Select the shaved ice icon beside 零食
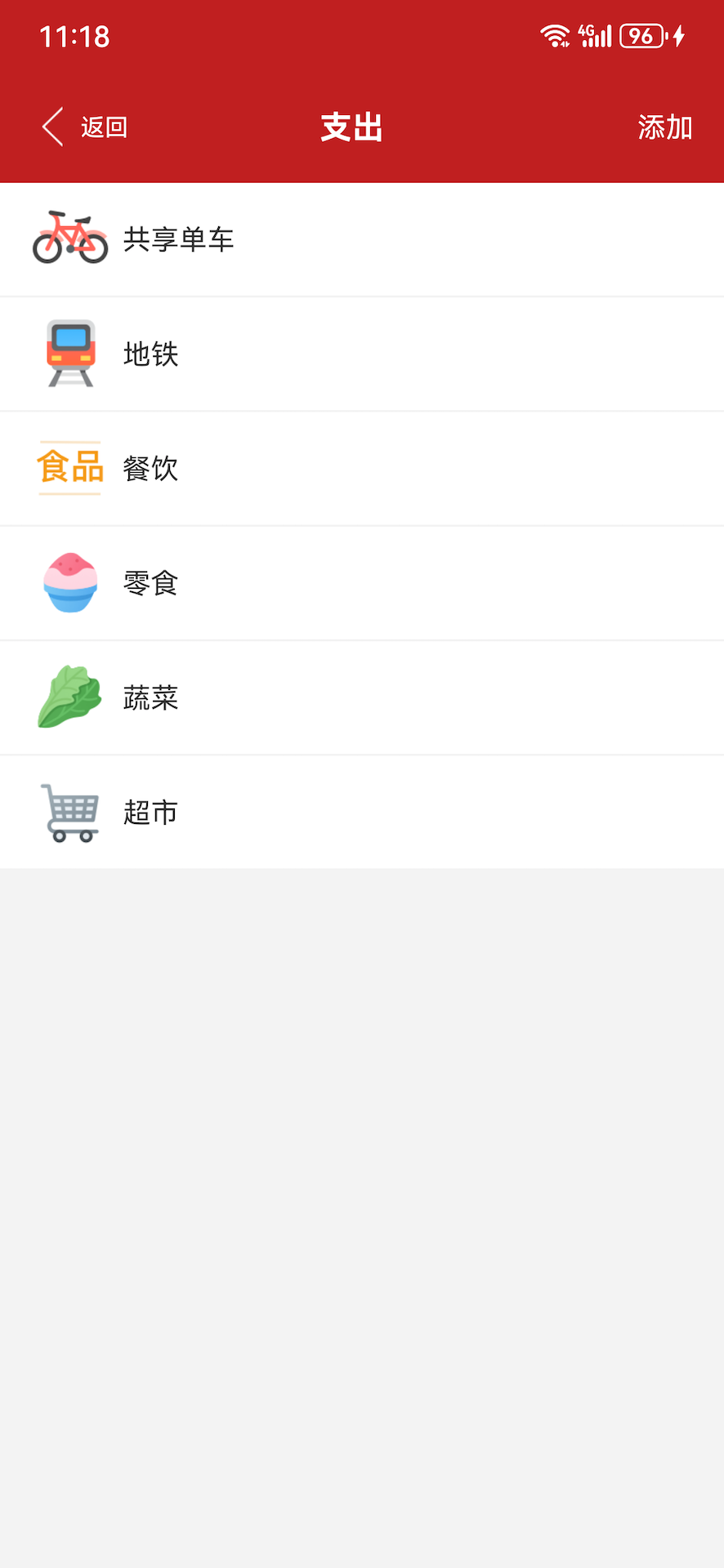This screenshot has height=1568, width=724. 70,582
